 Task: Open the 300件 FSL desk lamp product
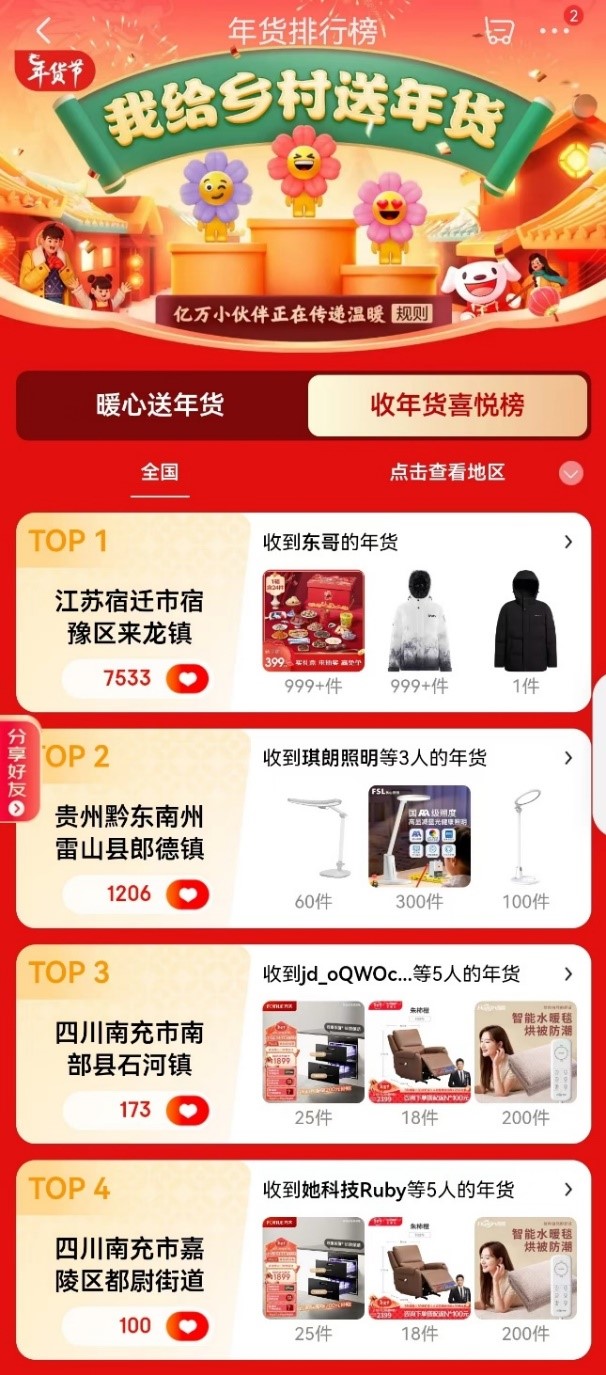[419, 836]
